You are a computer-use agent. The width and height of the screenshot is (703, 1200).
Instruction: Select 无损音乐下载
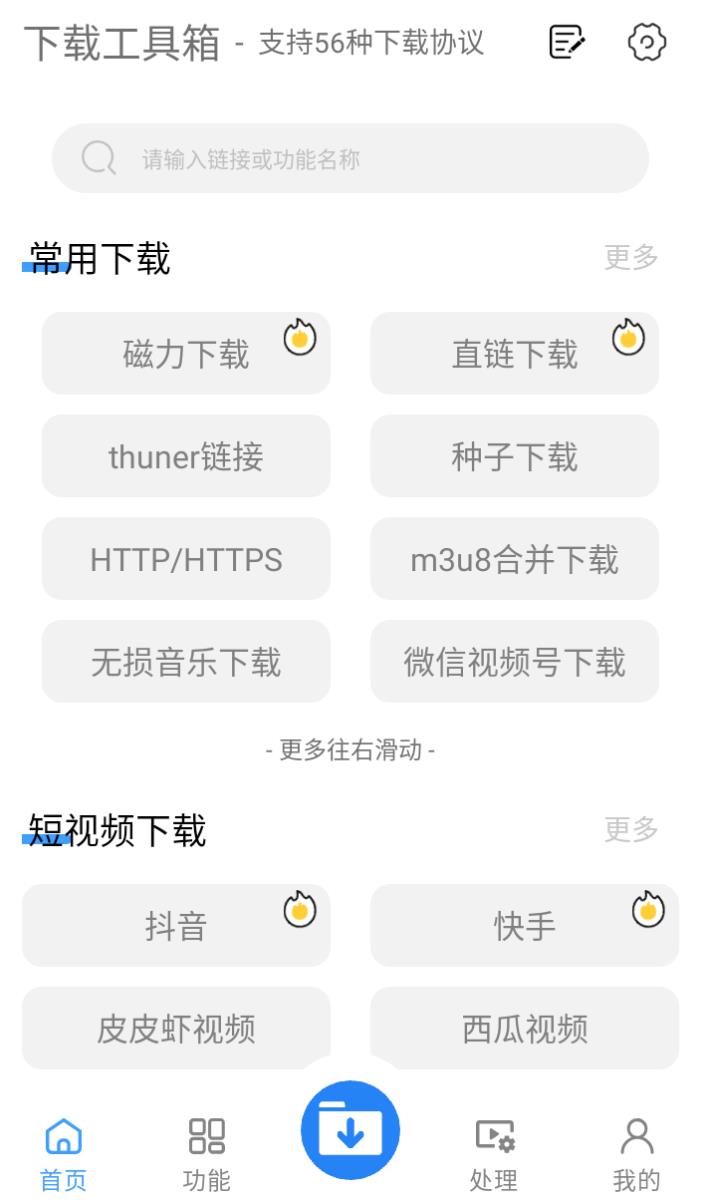pyautogui.click(x=186, y=662)
